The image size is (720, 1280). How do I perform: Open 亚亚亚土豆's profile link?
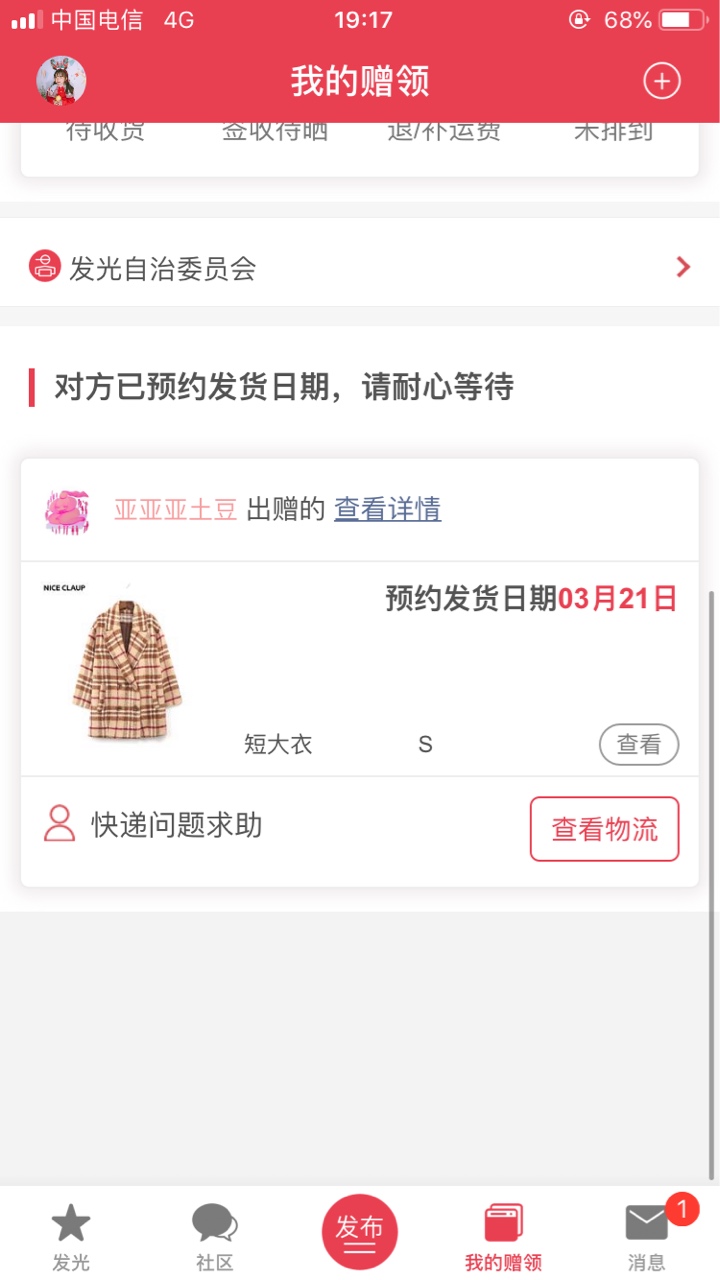[175, 510]
